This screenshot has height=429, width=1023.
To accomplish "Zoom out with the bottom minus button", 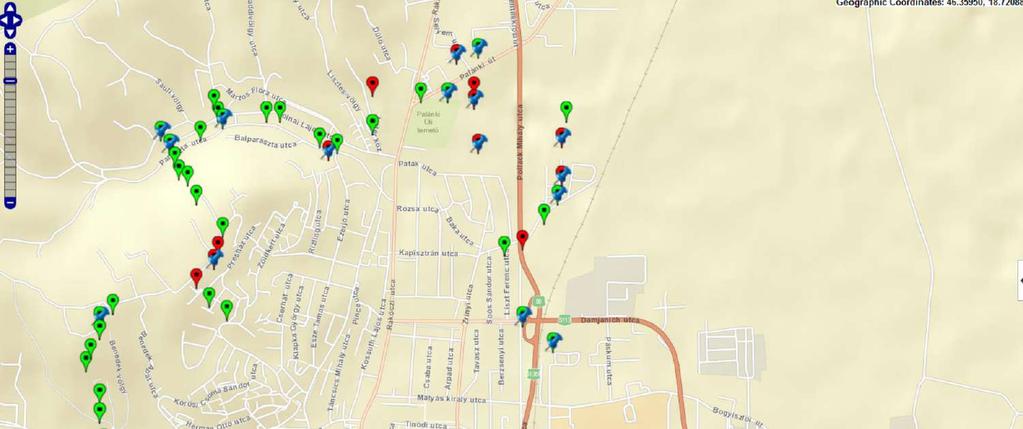I will 10,203.
